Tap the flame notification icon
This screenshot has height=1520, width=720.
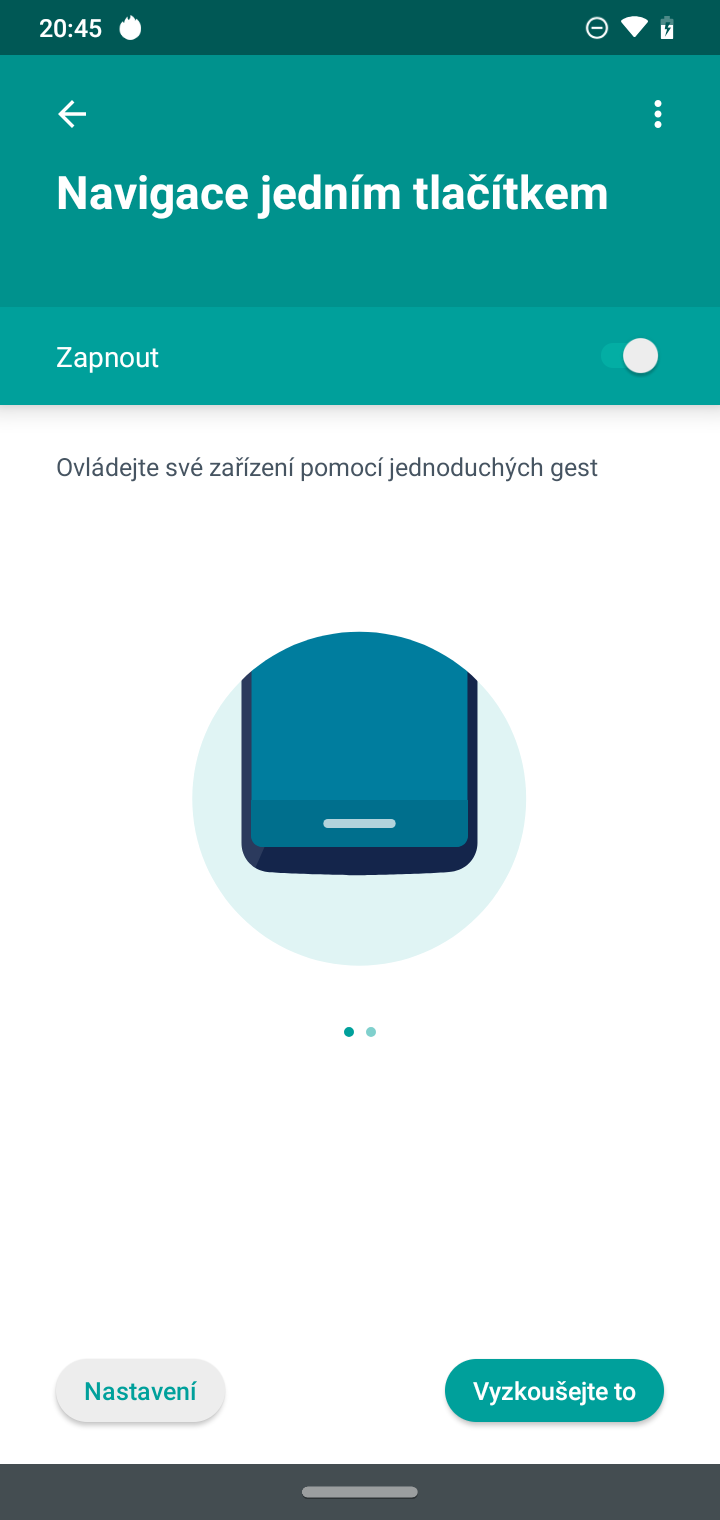point(130,27)
